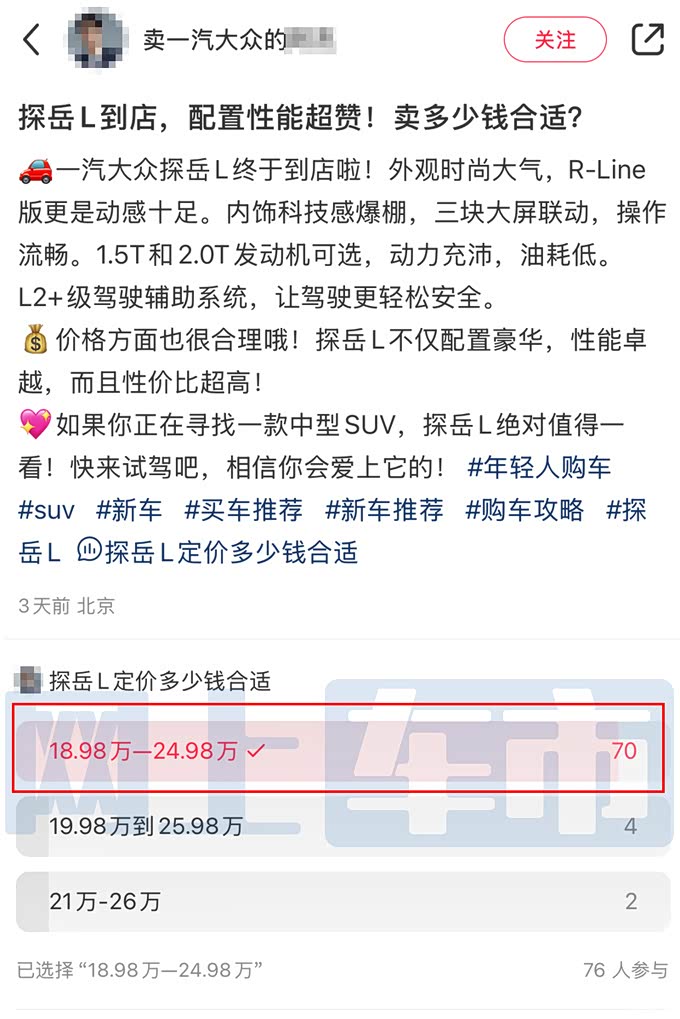This screenshot has height=1019, width=680.
Task: Open the #买车推荐 hashtag
Action: pos(243,510)
